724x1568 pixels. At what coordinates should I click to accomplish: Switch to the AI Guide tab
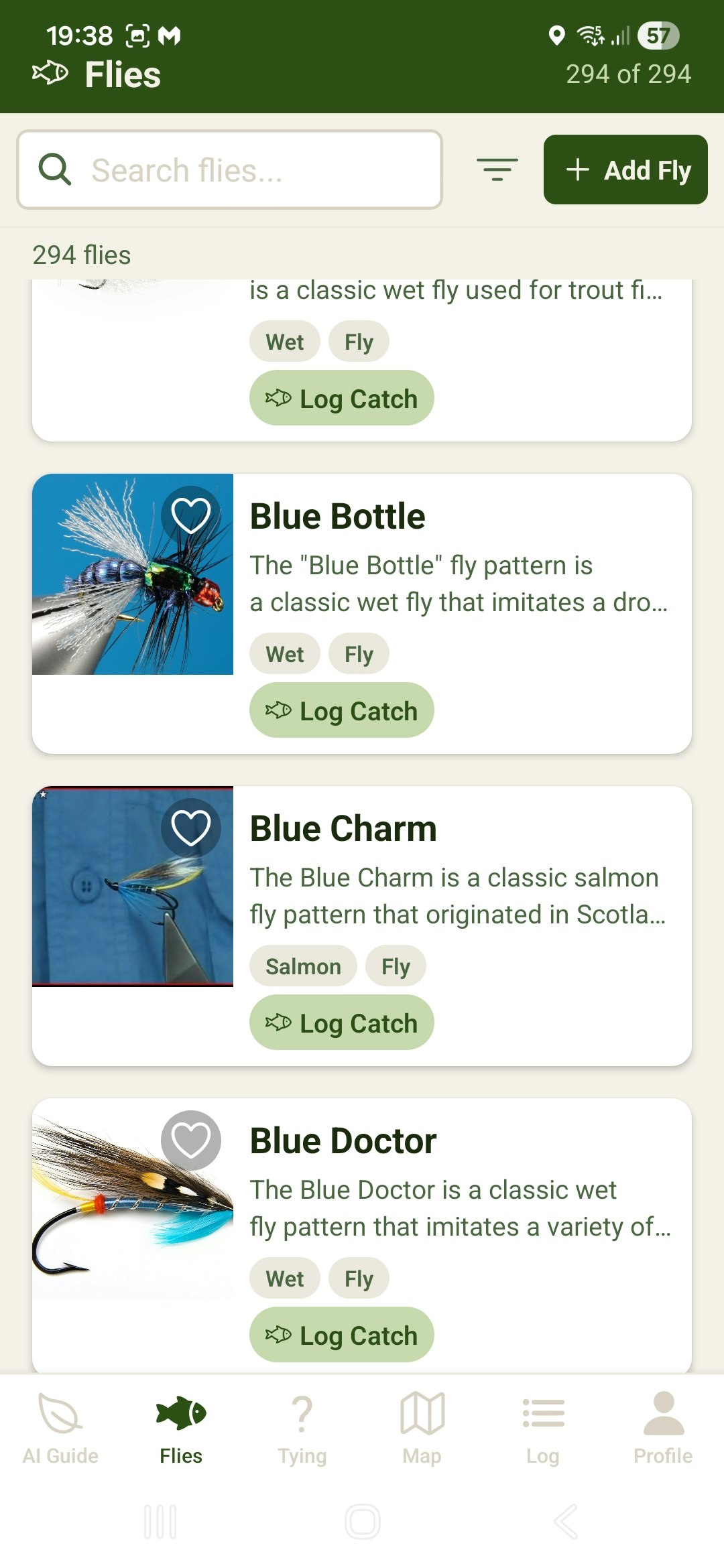60,1427
